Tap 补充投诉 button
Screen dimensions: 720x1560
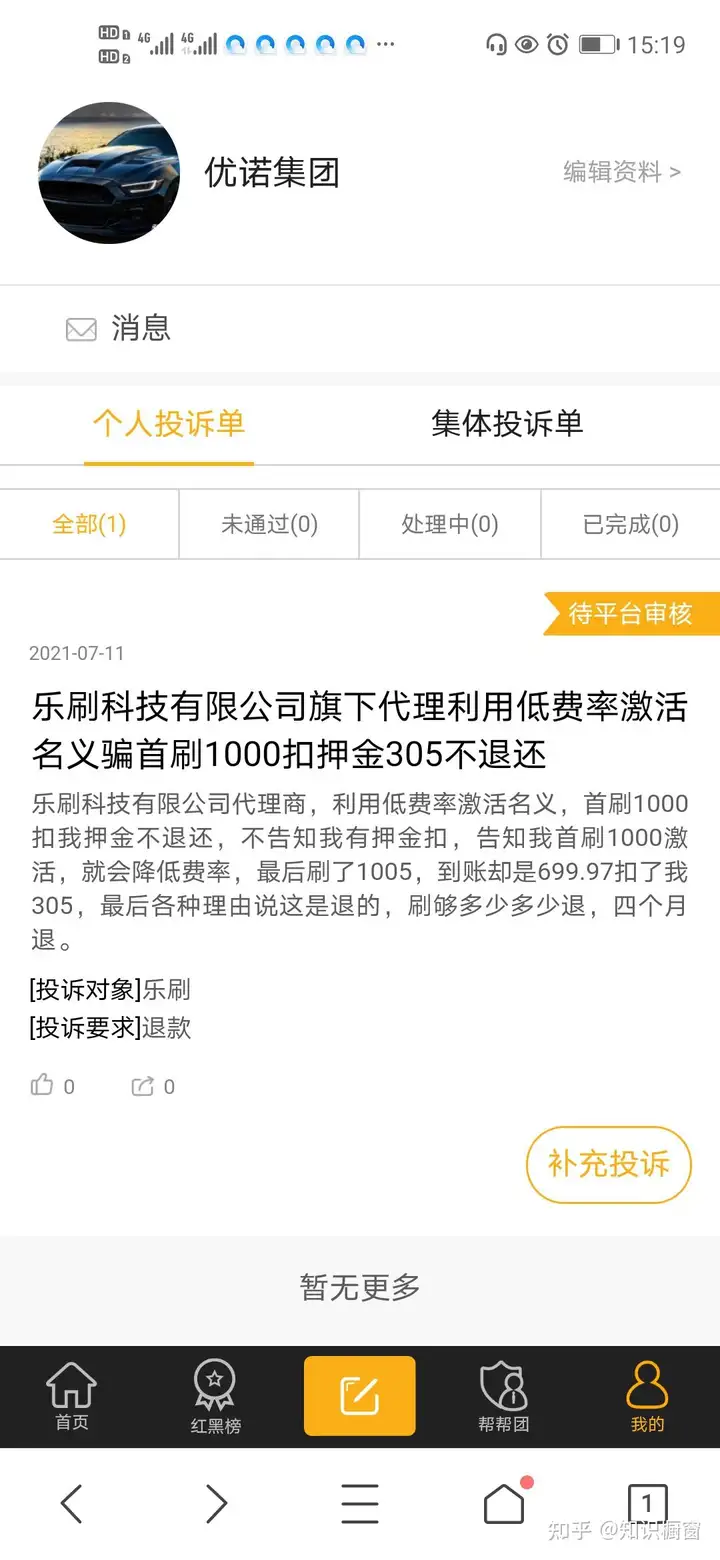pyautogui.click(x=608, y=1164)
